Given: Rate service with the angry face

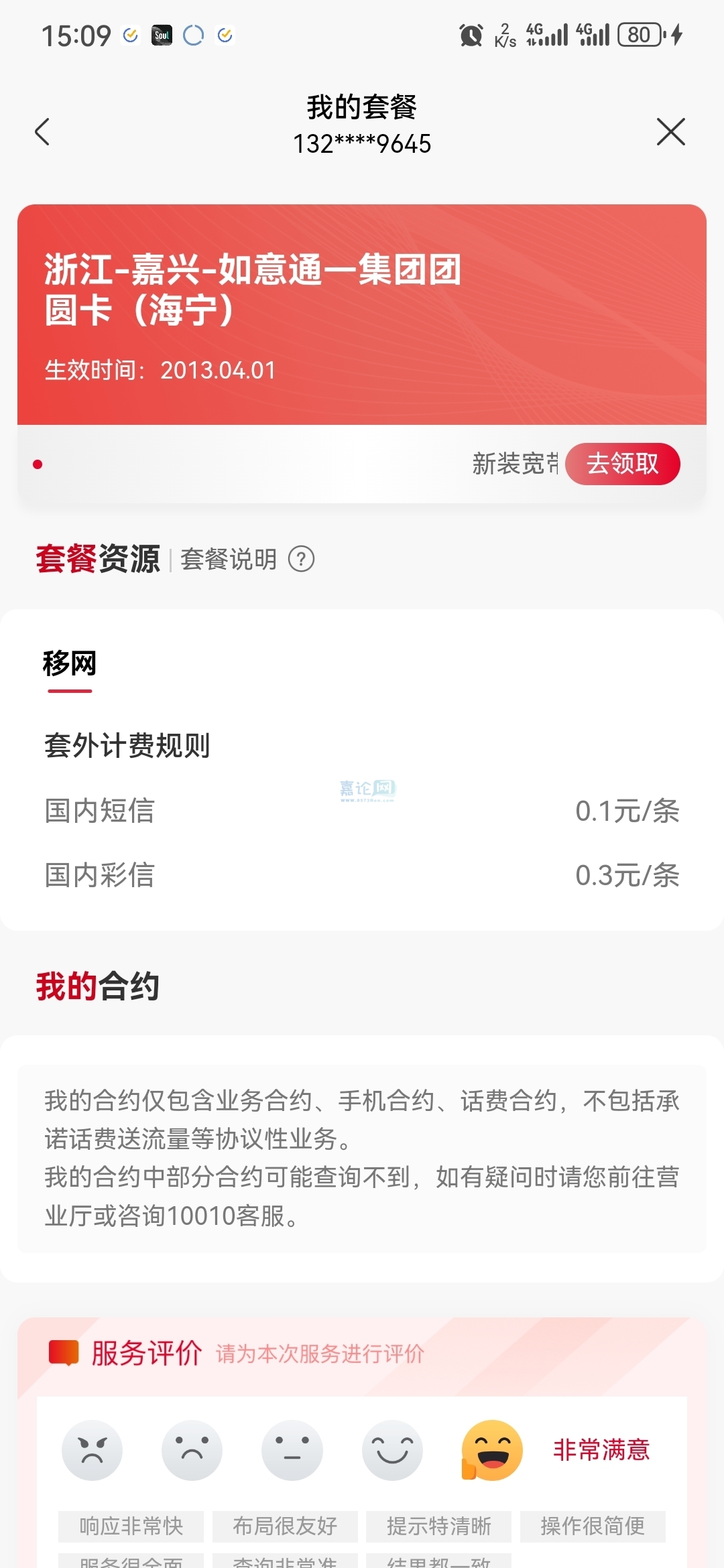Looking at the screenshot, I should click(92, 1450).
